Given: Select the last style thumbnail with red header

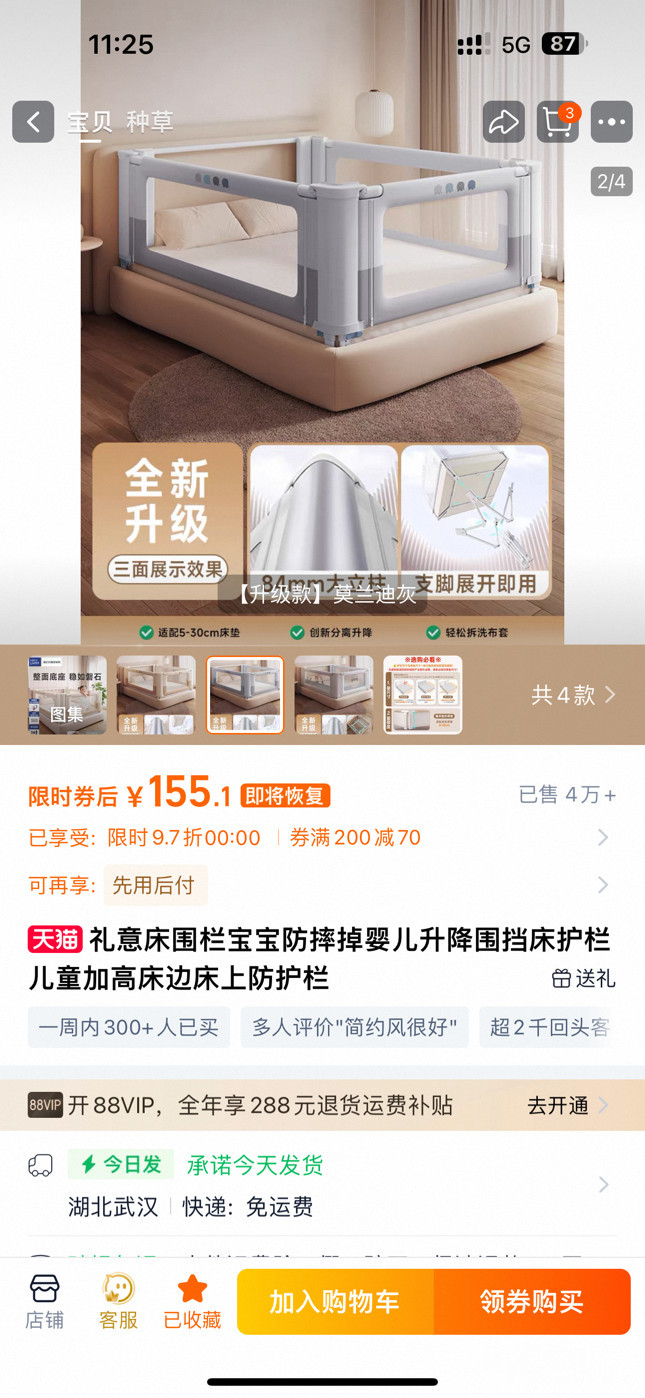Looking at the screenshot, I should [x=423, y=695].
